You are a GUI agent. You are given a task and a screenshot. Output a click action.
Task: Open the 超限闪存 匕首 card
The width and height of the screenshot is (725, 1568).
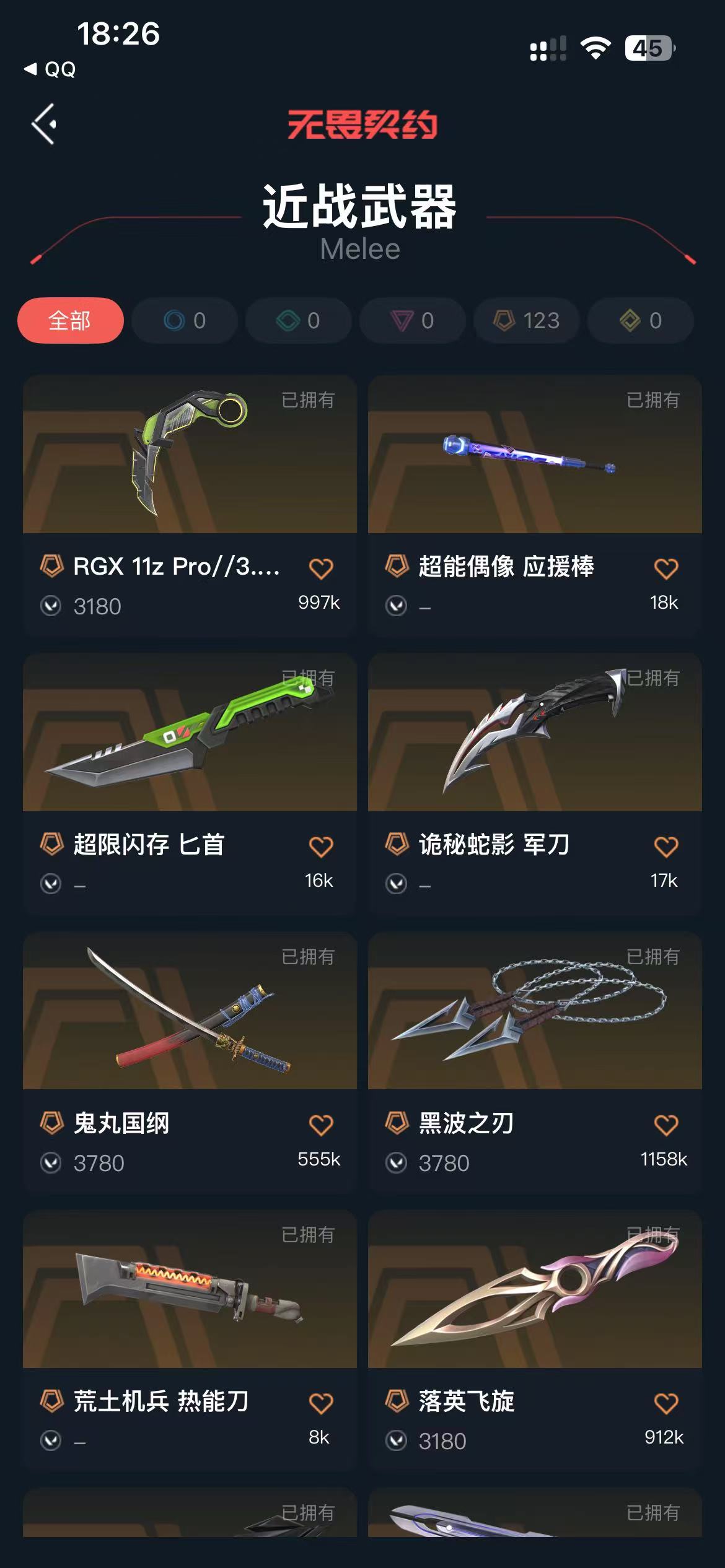click(x=190, y=734)
